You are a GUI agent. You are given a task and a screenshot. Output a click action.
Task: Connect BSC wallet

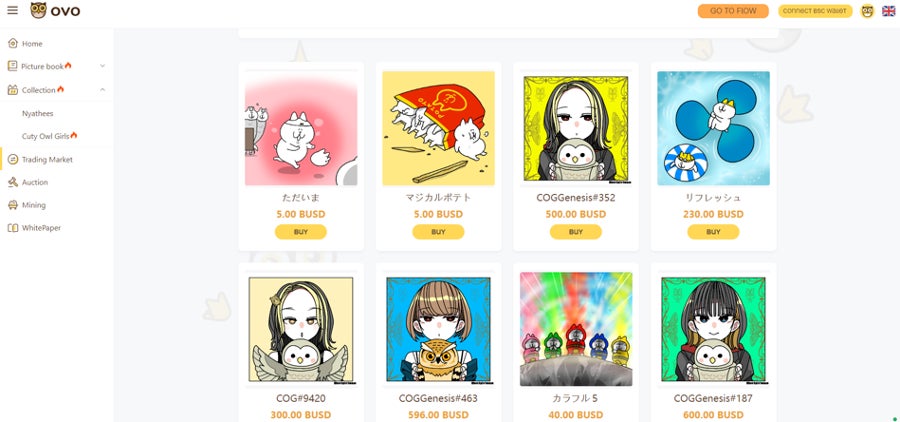815,11
